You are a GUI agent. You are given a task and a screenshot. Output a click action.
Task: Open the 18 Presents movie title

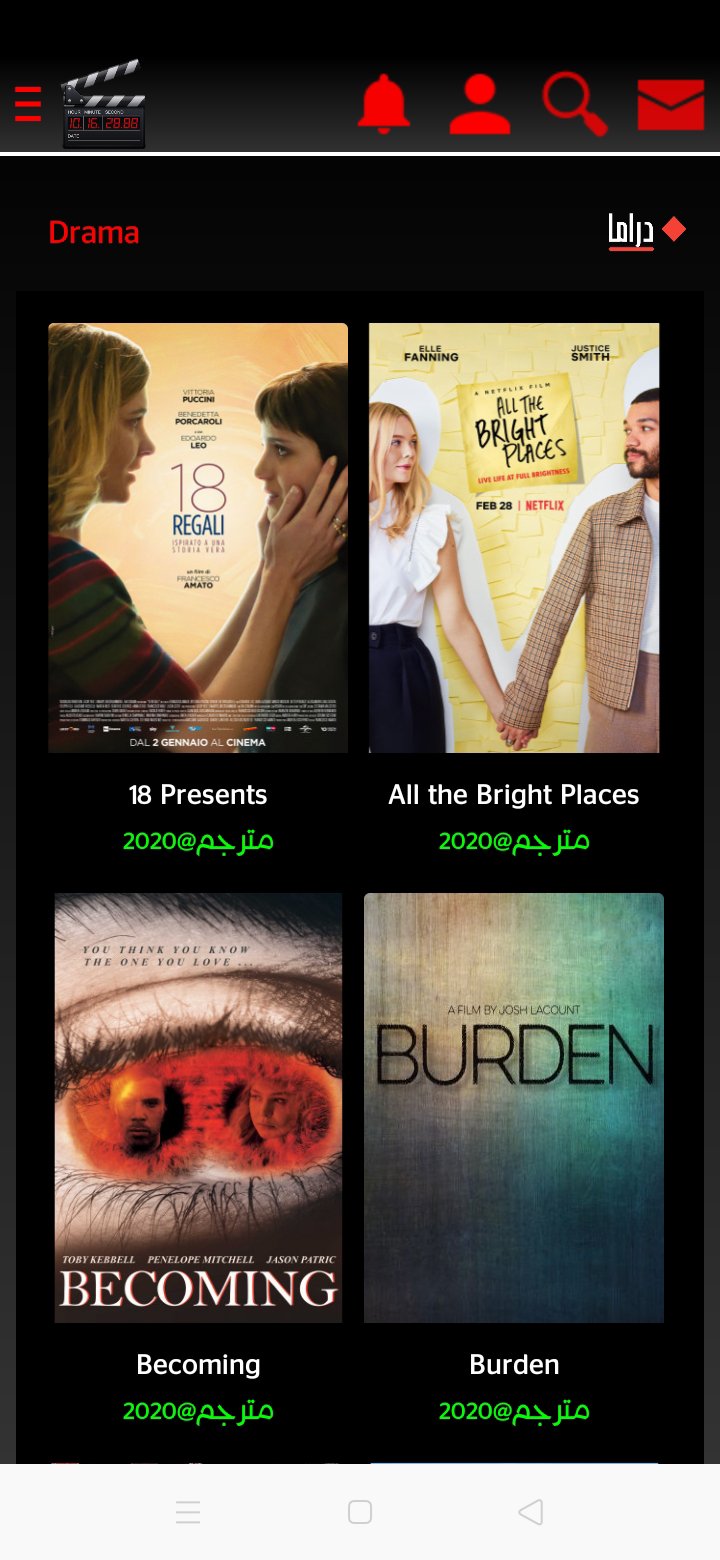coord(198,794)
